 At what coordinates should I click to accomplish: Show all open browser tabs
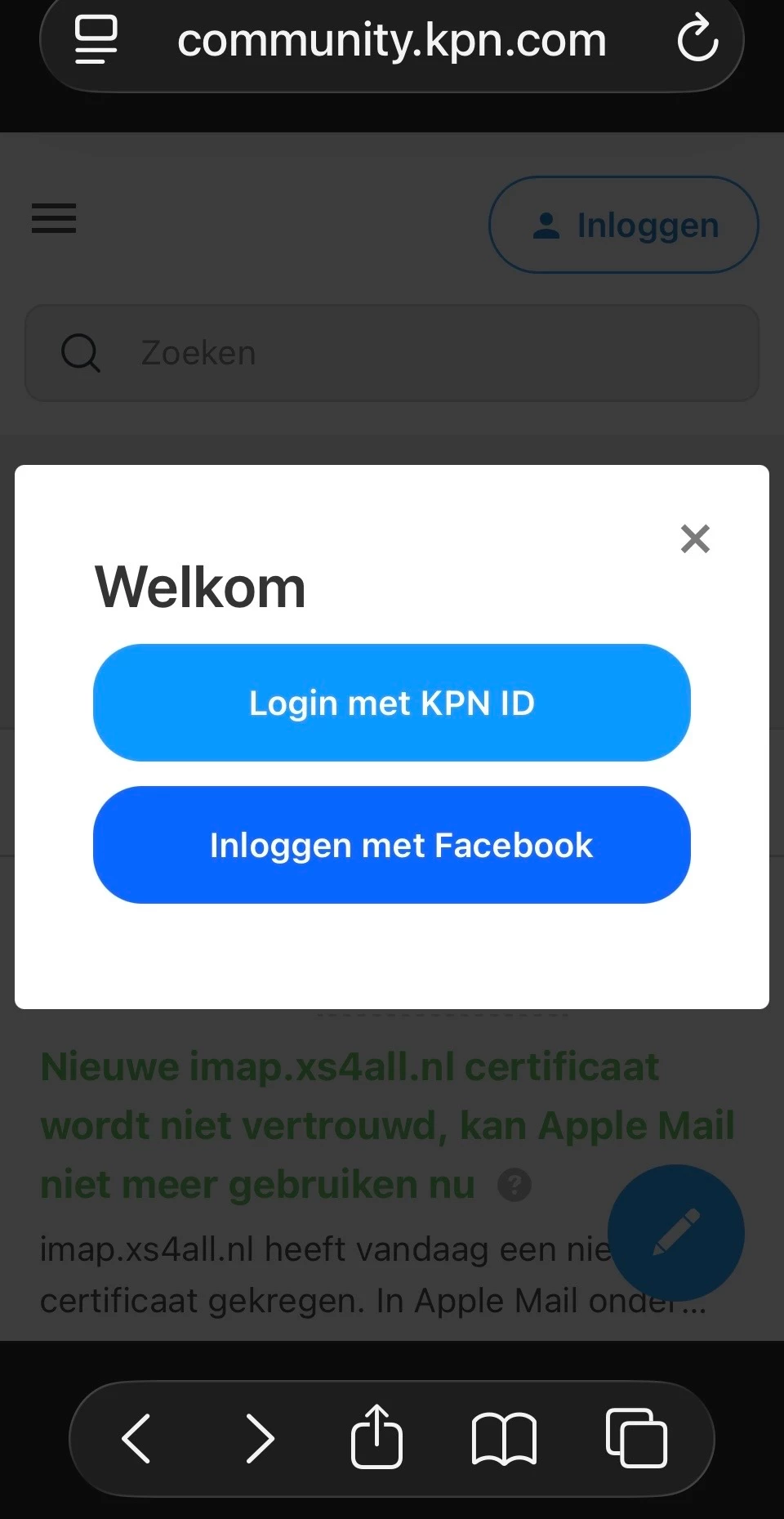pyautogui.click(x=636, y=1438)
